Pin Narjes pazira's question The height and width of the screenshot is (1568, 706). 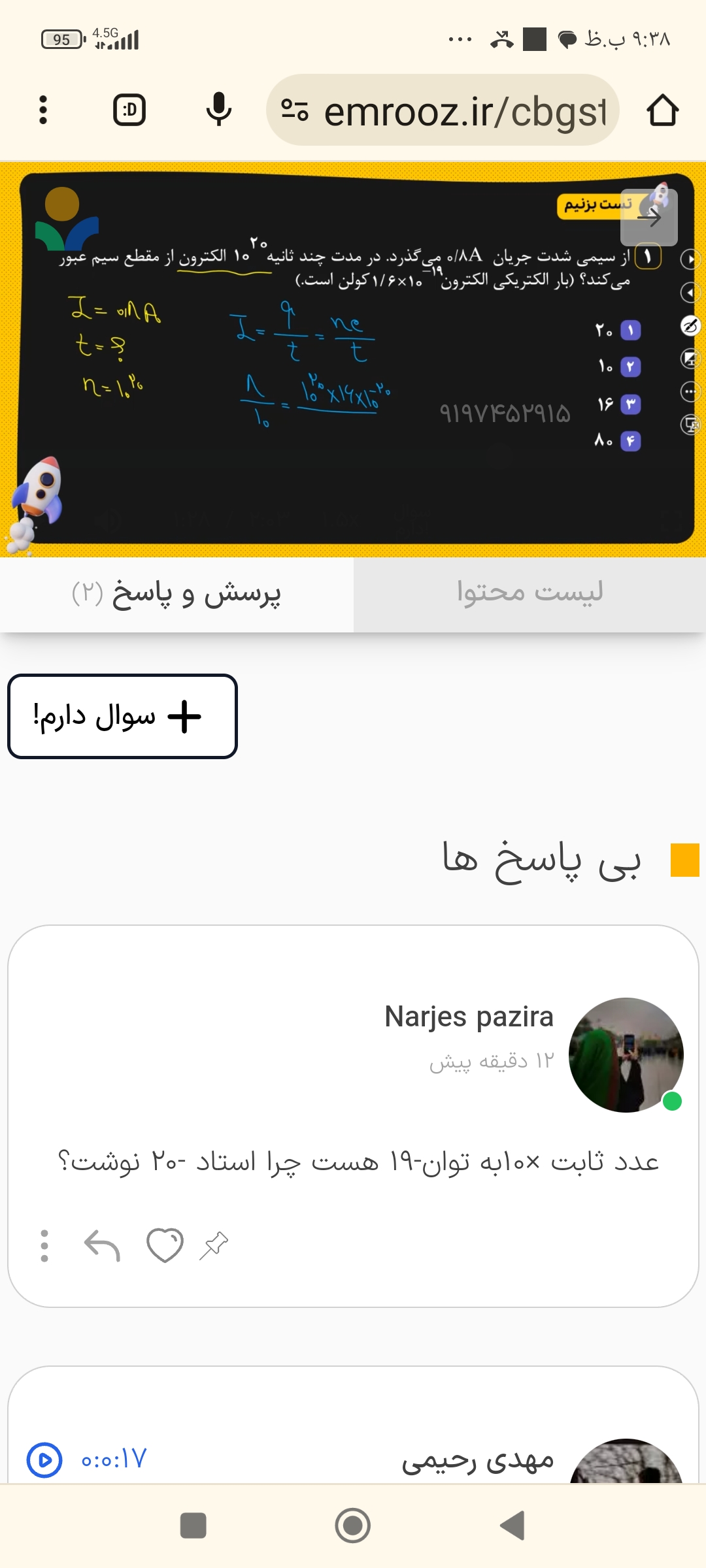(x=214, y=1245)
